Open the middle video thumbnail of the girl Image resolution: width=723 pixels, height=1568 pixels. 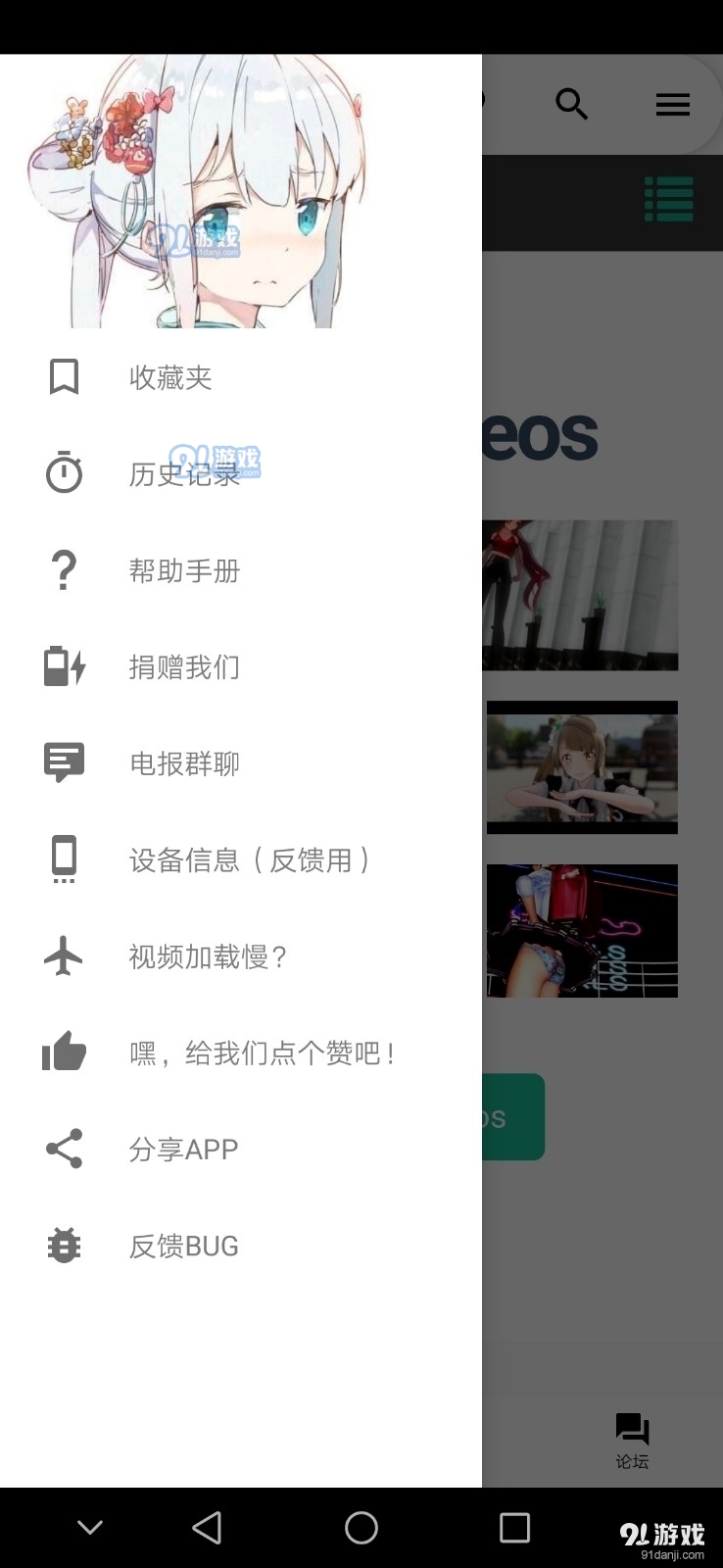coord(582,766)
